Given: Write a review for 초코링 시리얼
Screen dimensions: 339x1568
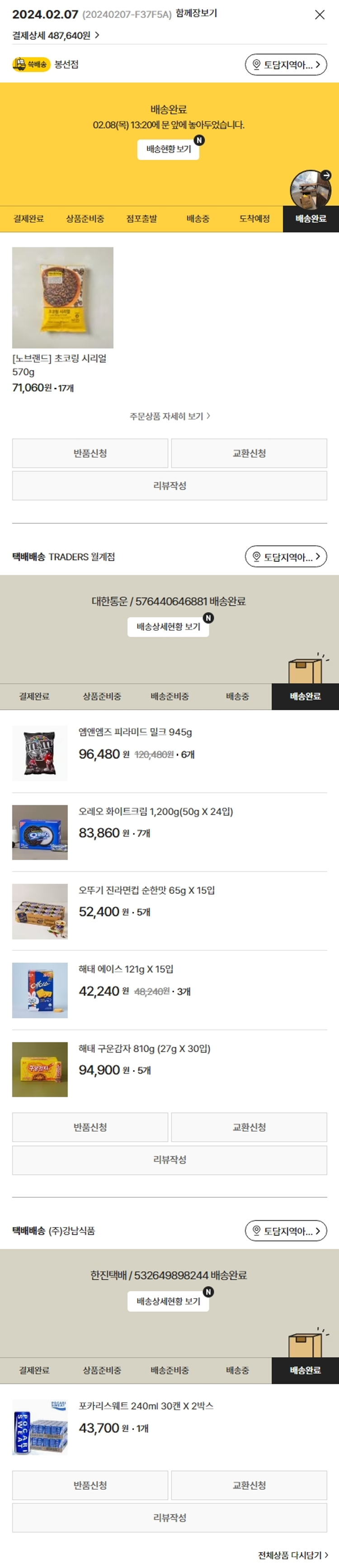Looking at the screenshot, I should pos(170,486).
